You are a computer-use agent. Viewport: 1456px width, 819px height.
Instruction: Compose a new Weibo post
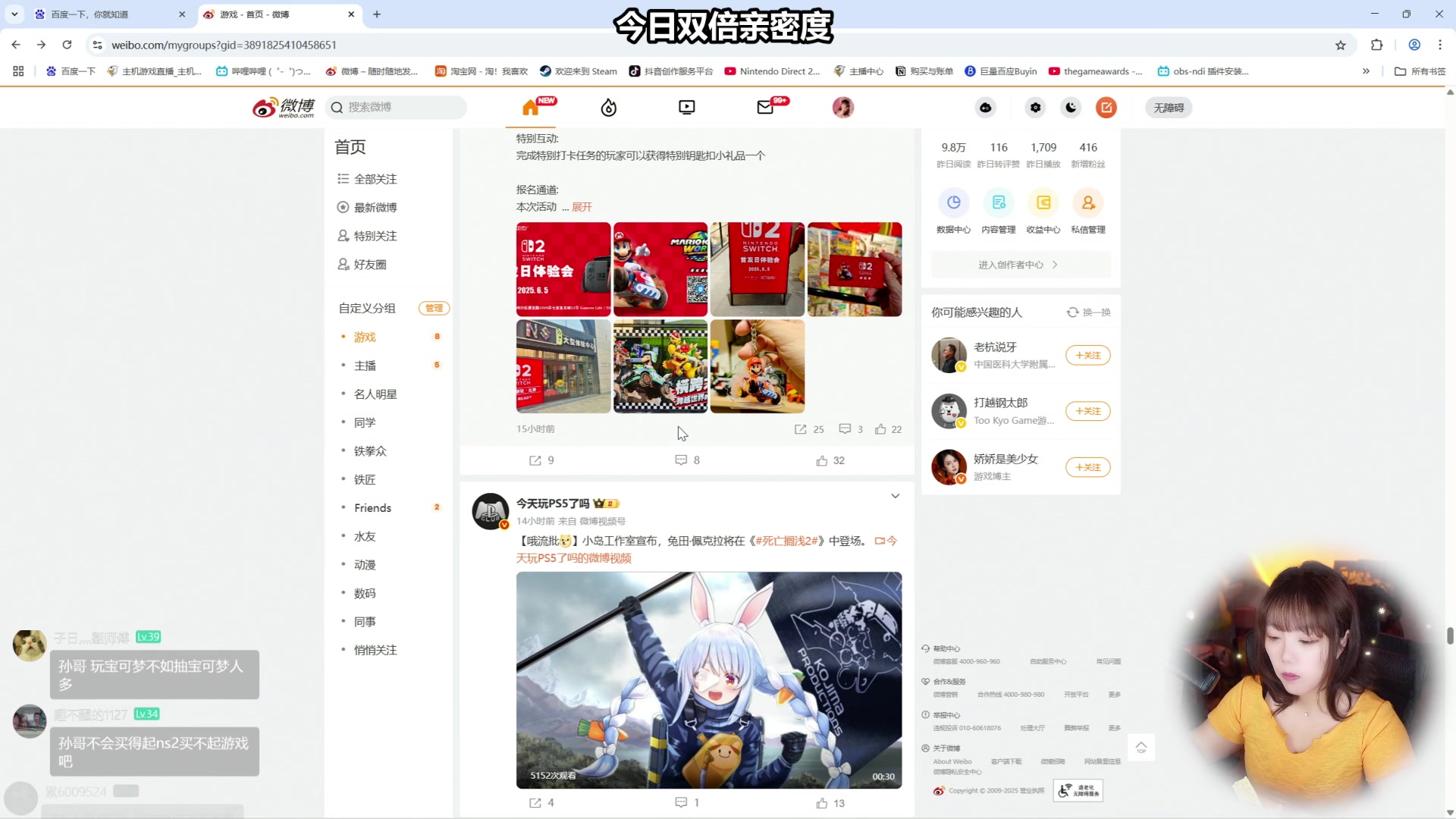pyautogui.click(x=1106, y=108)
